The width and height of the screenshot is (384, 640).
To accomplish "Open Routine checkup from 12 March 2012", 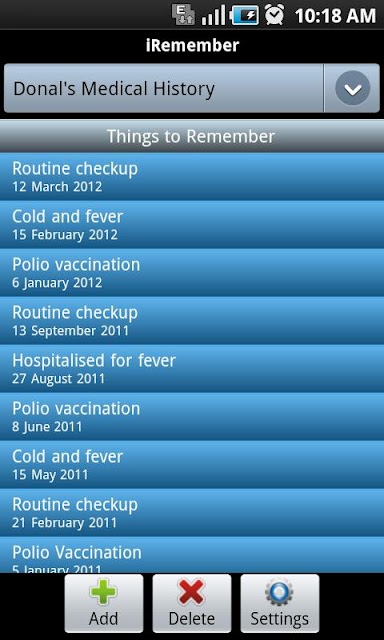I will (192, 176).
